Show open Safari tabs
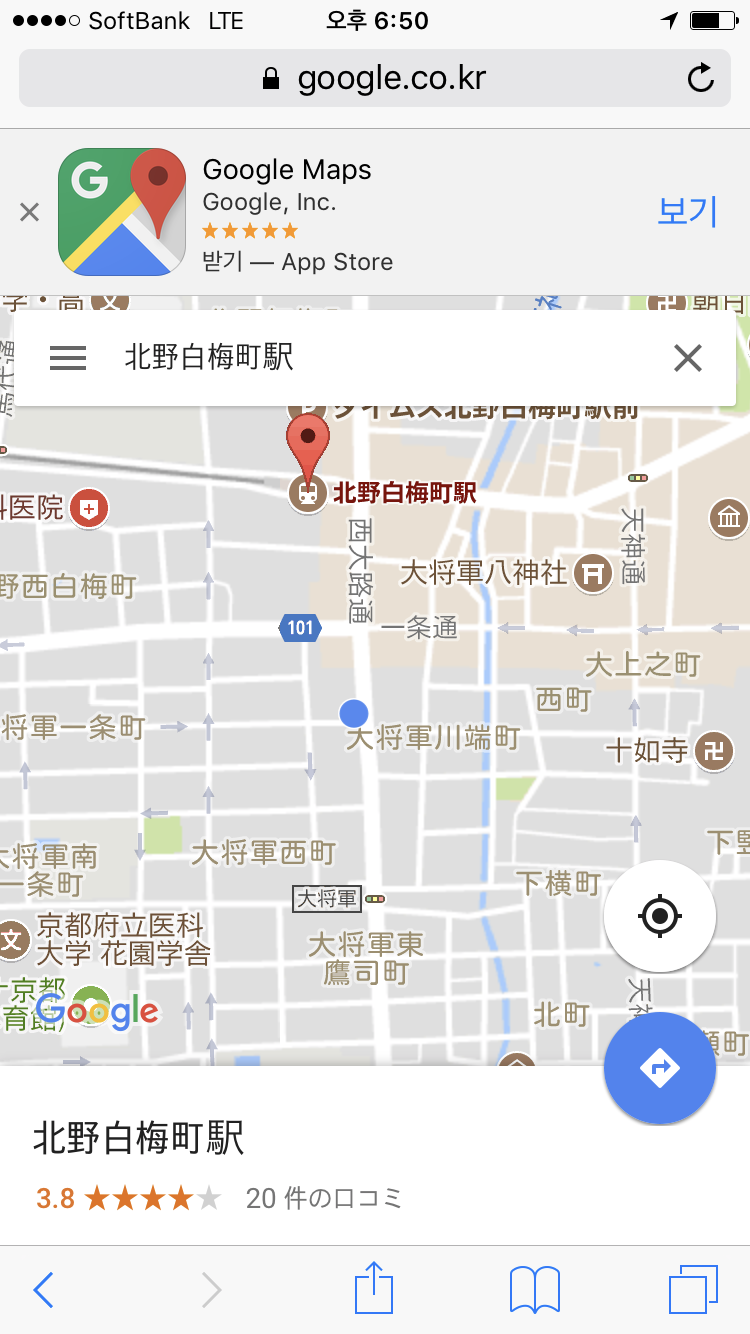The width and height of the screenshot is (750, 1334). pos(693,1290)
